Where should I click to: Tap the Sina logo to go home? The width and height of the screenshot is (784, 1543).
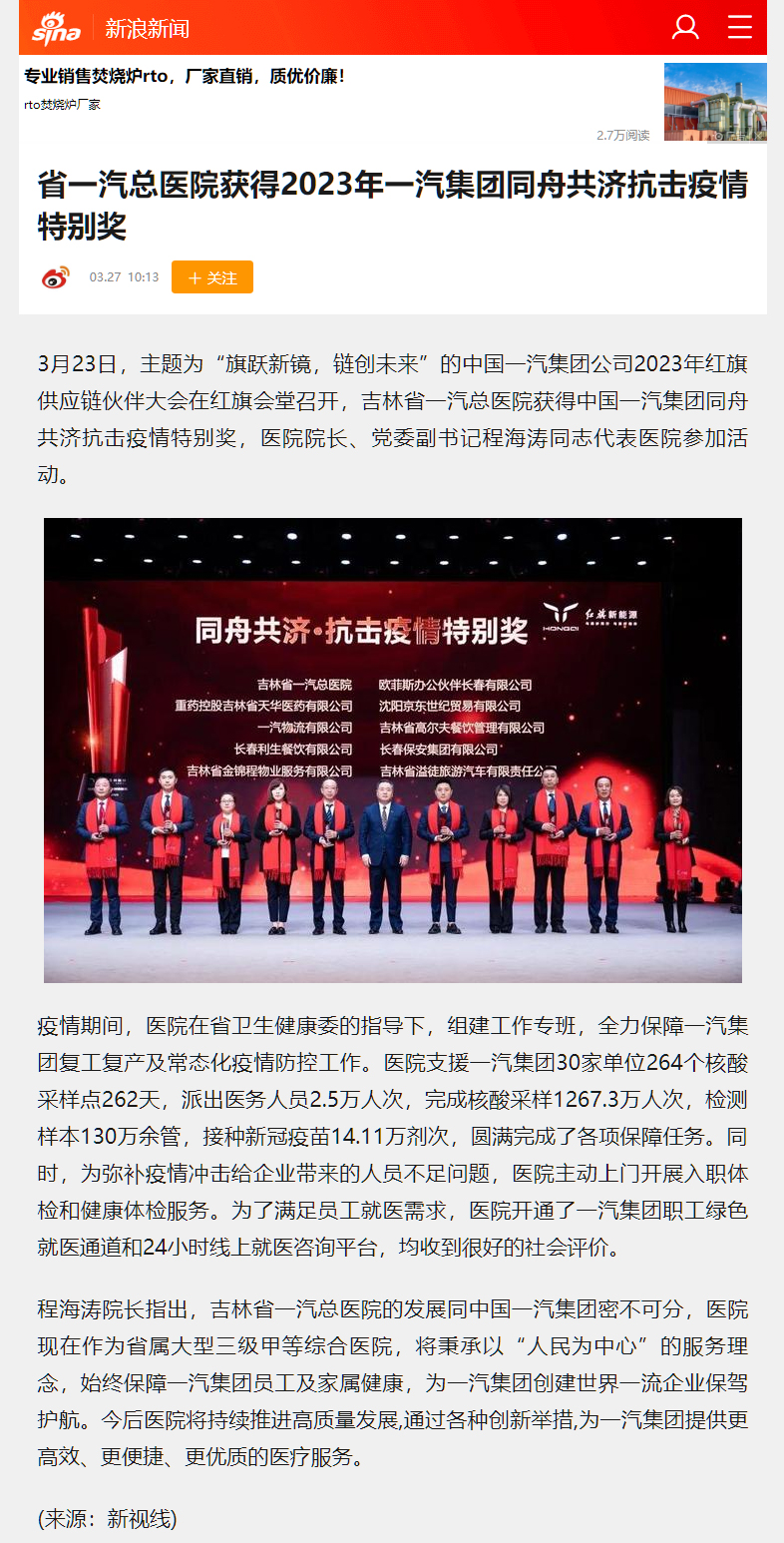coord(56,28)
